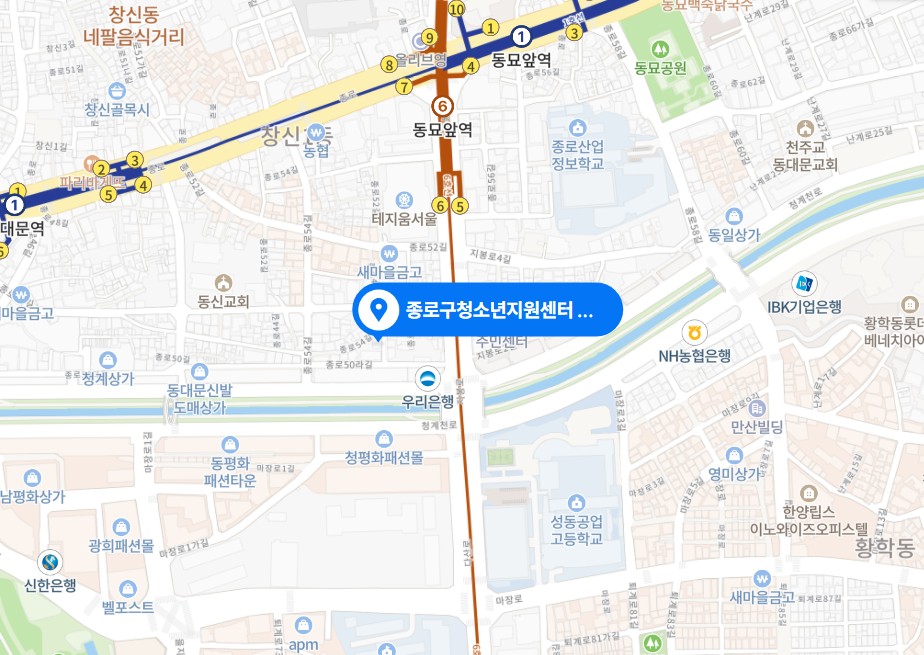
Task: Open the 동묘공원 park marker
Action: (659, 48)
